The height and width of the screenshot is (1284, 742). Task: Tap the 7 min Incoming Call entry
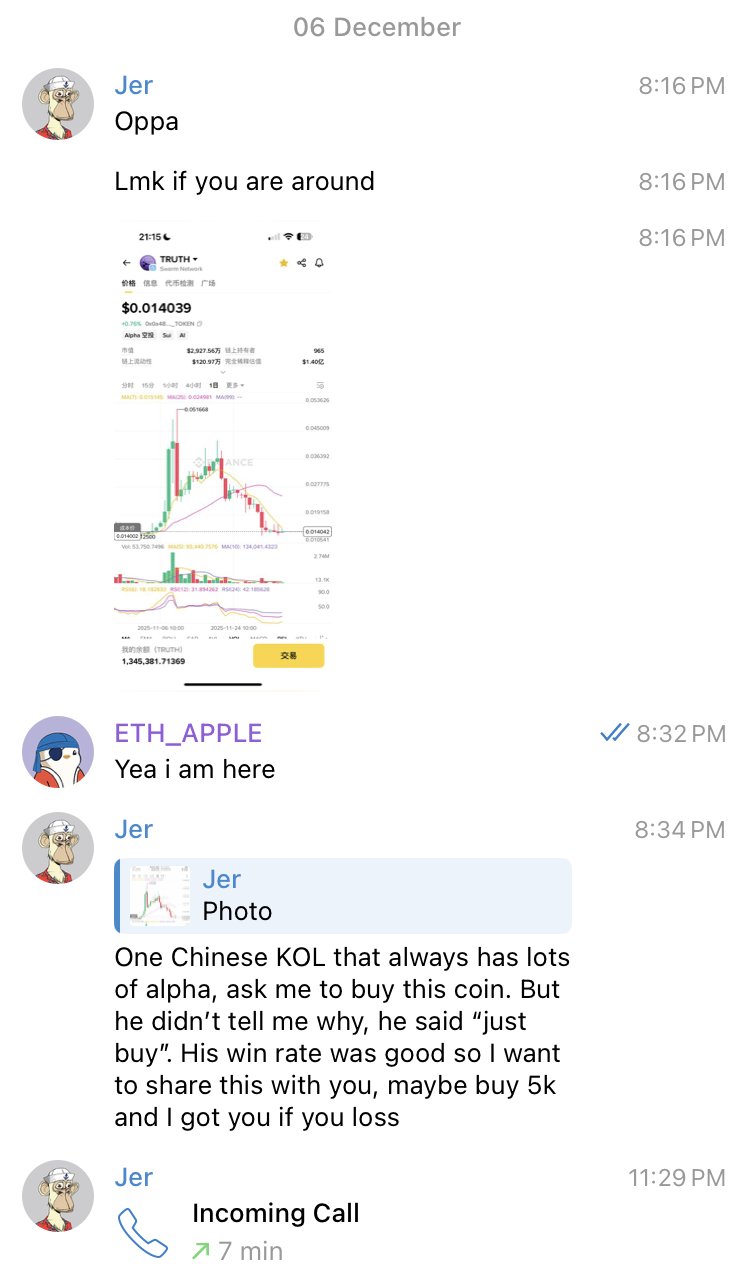point(275,1231)
